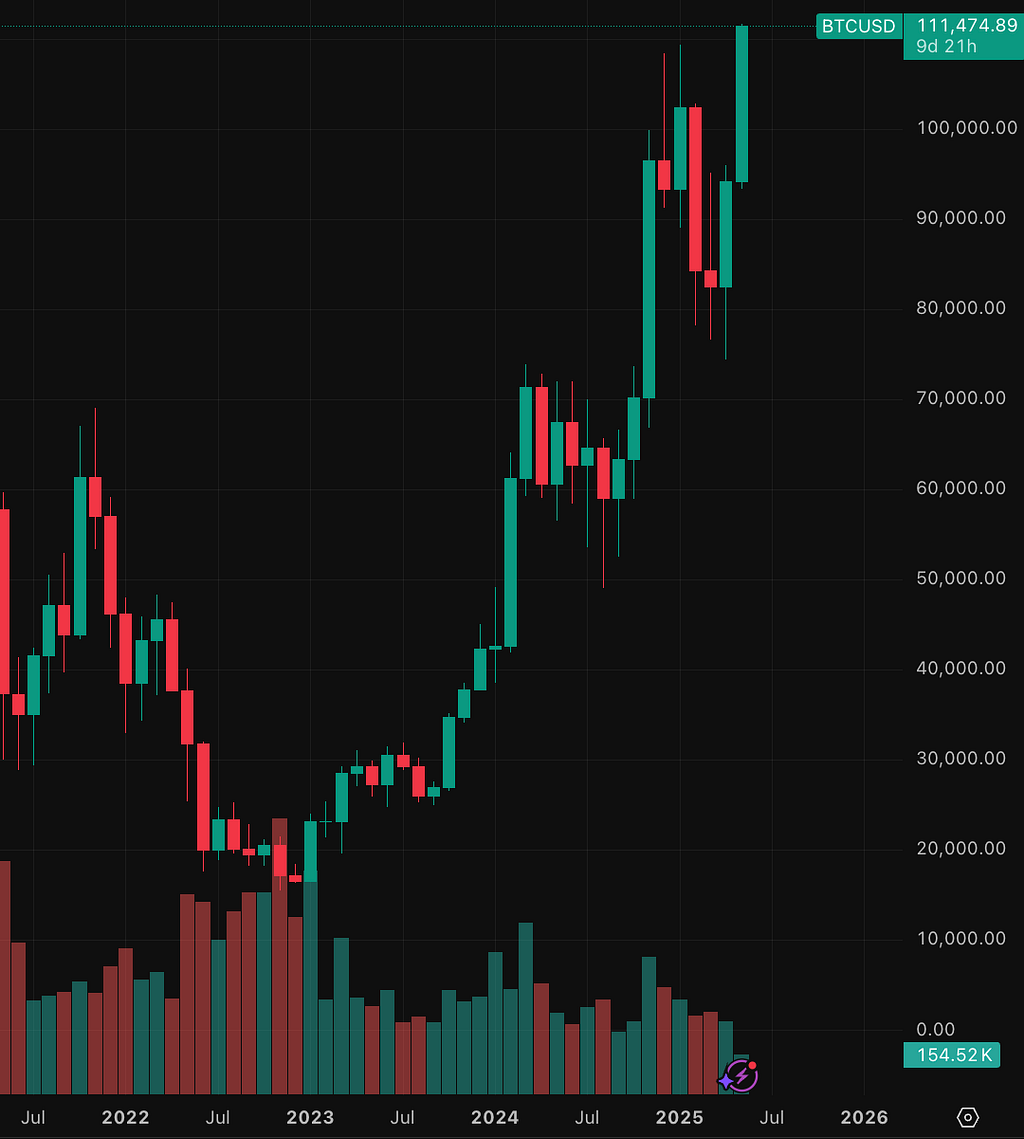Tap the purple lightning events icon
This screenshot has height=1139, width=1024.
point(739,1076)
